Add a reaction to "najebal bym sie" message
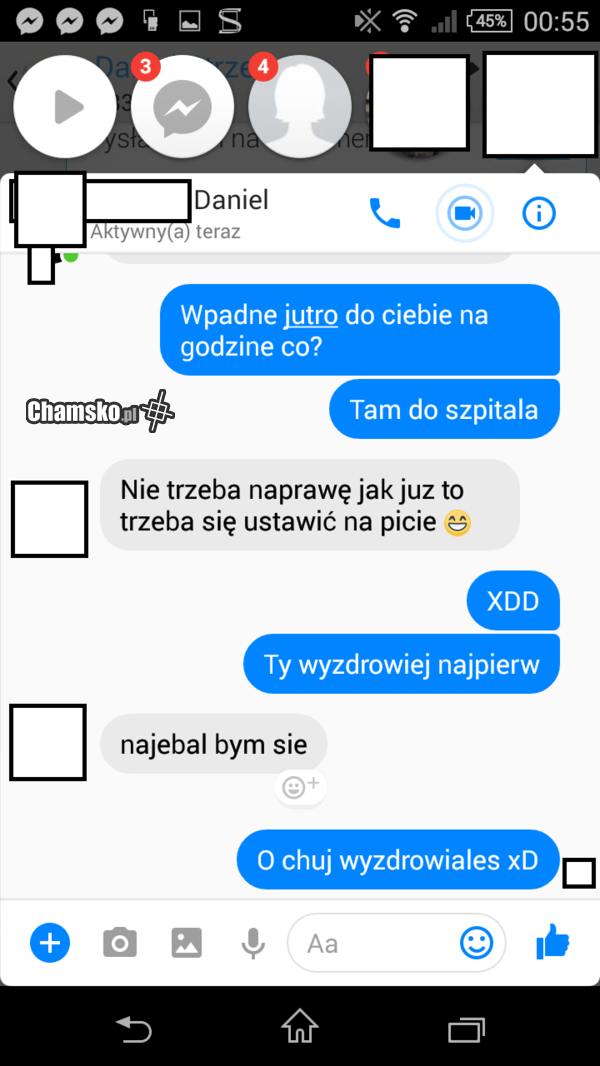 click(300, 787)
